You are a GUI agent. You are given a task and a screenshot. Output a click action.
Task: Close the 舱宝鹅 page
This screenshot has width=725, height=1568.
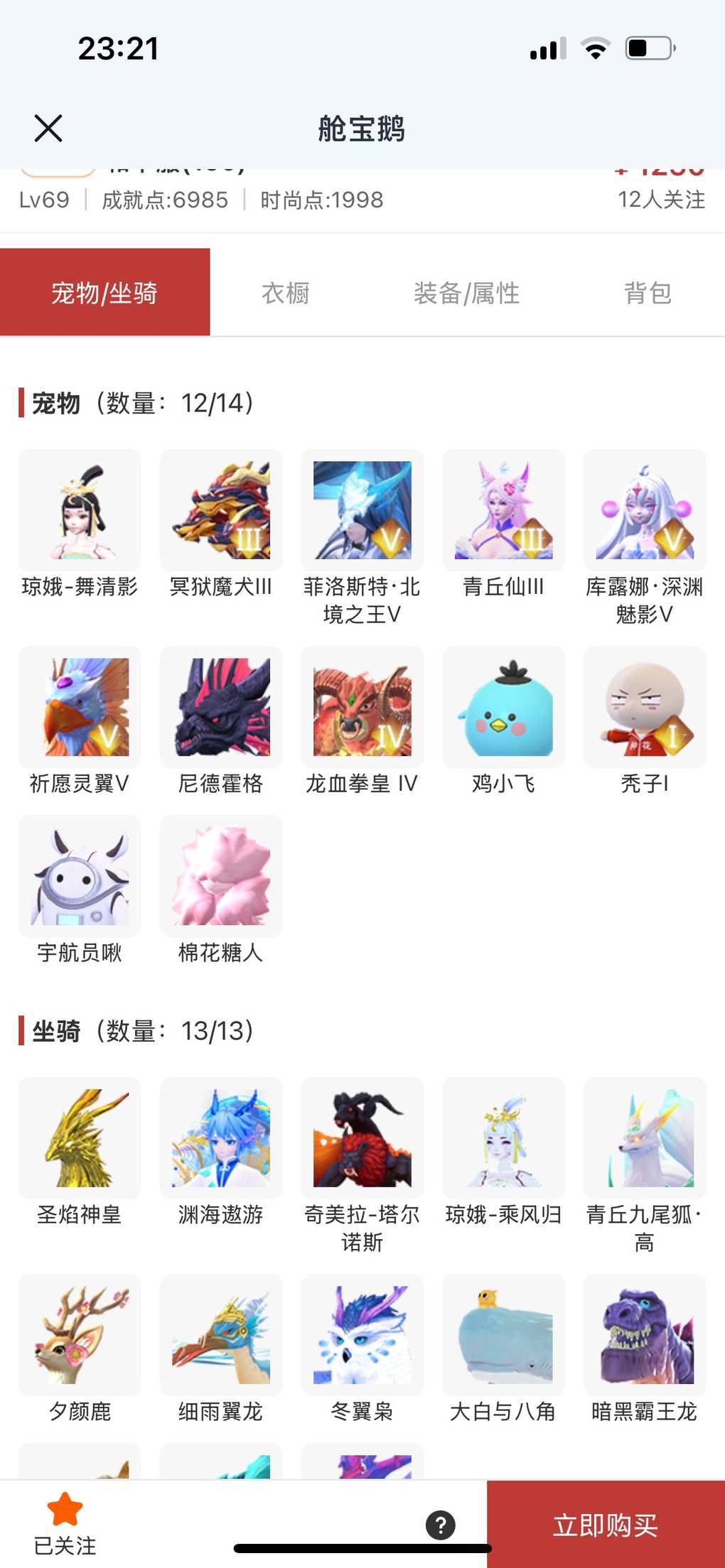(x=48, y=129)
